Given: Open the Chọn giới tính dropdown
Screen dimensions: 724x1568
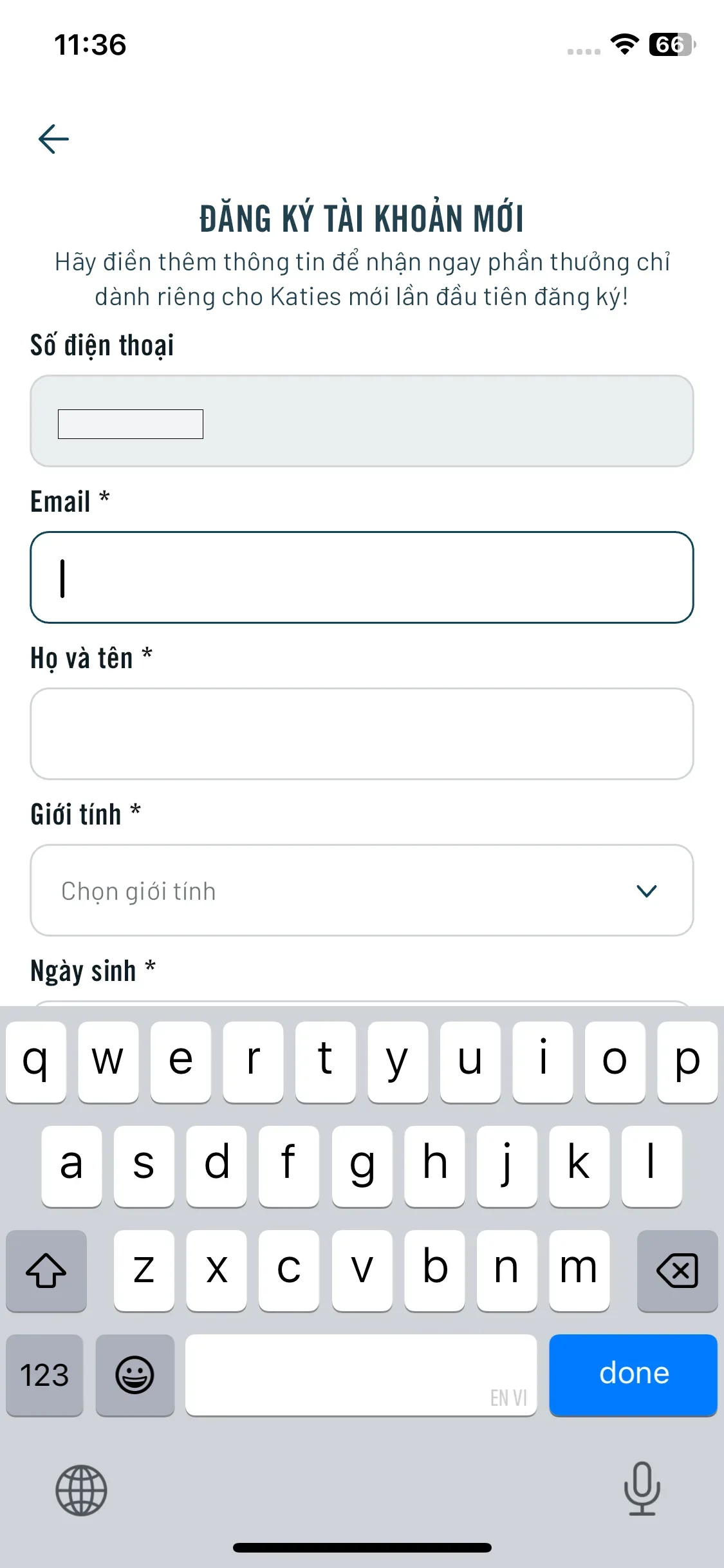Looking at the screenshot, I should click(x=362, y=890).
